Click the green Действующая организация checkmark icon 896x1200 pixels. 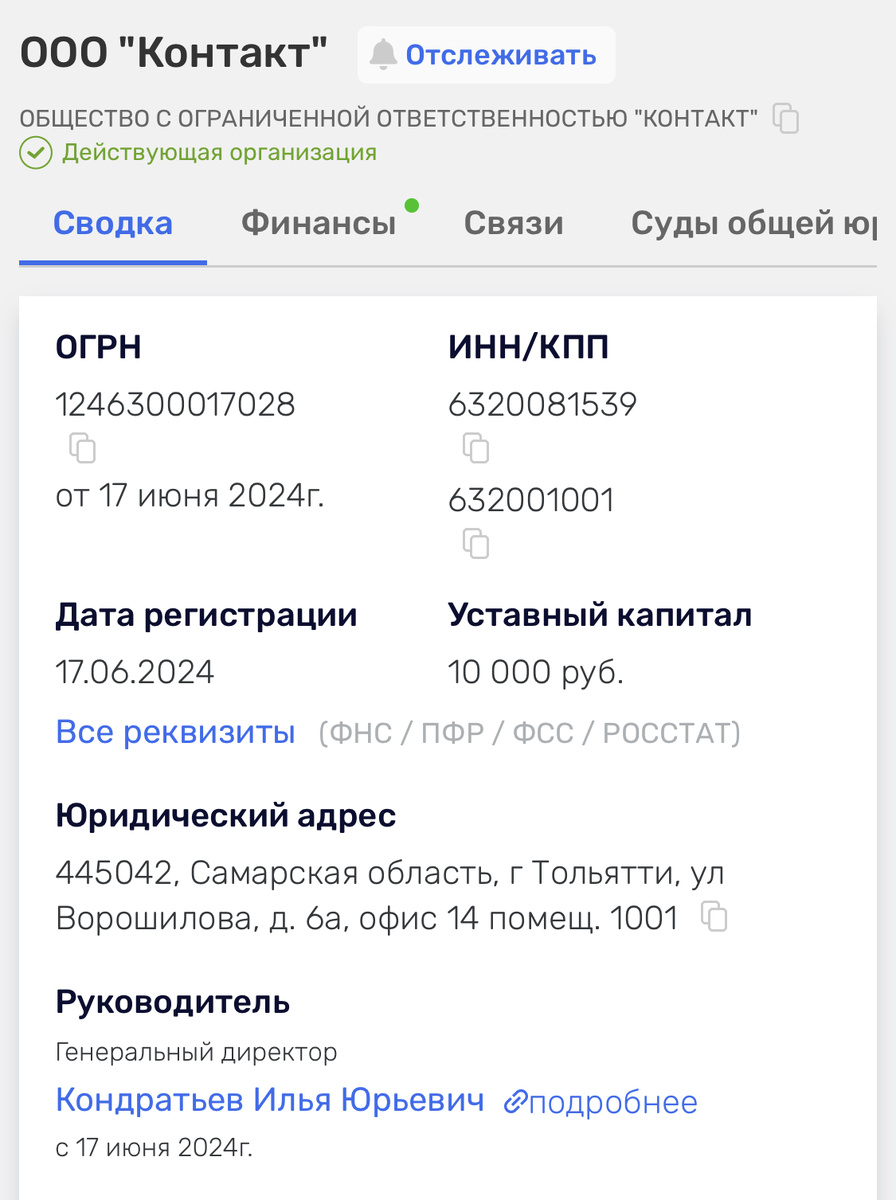click(35, 152)
